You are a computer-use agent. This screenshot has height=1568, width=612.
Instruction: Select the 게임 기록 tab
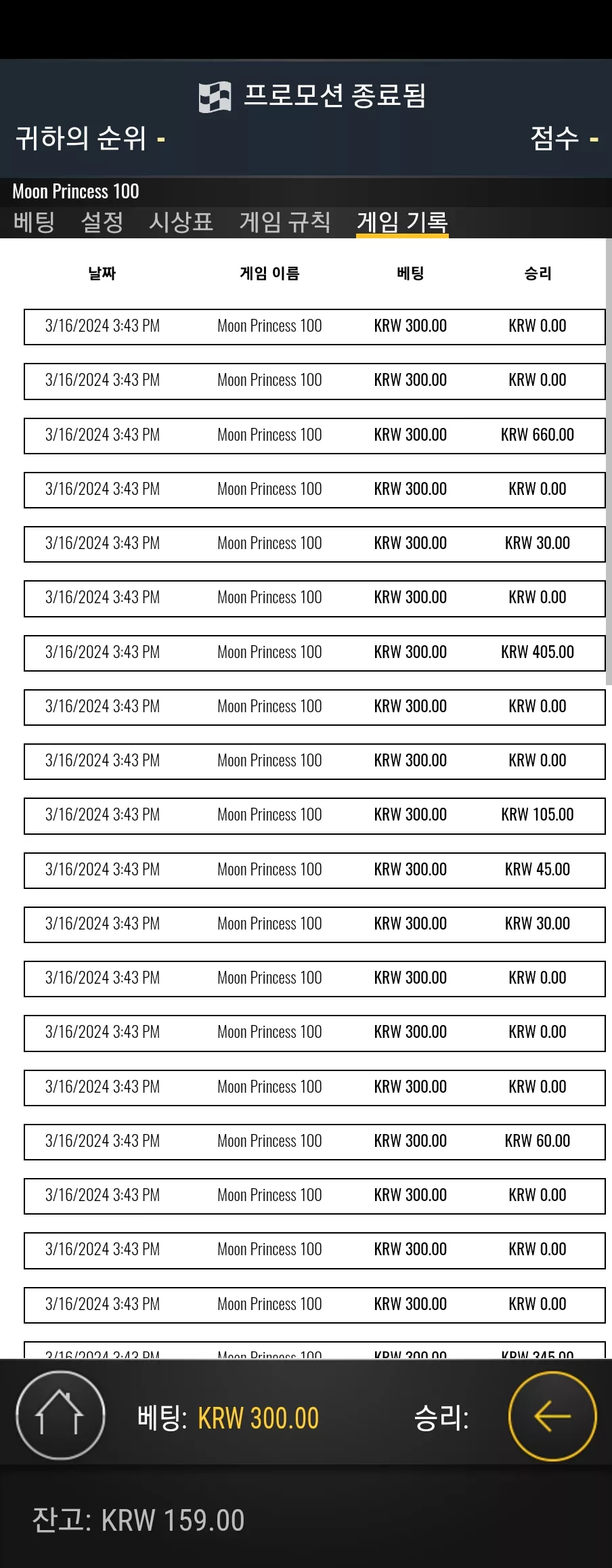pyautogui.click(x=403, y=222)
